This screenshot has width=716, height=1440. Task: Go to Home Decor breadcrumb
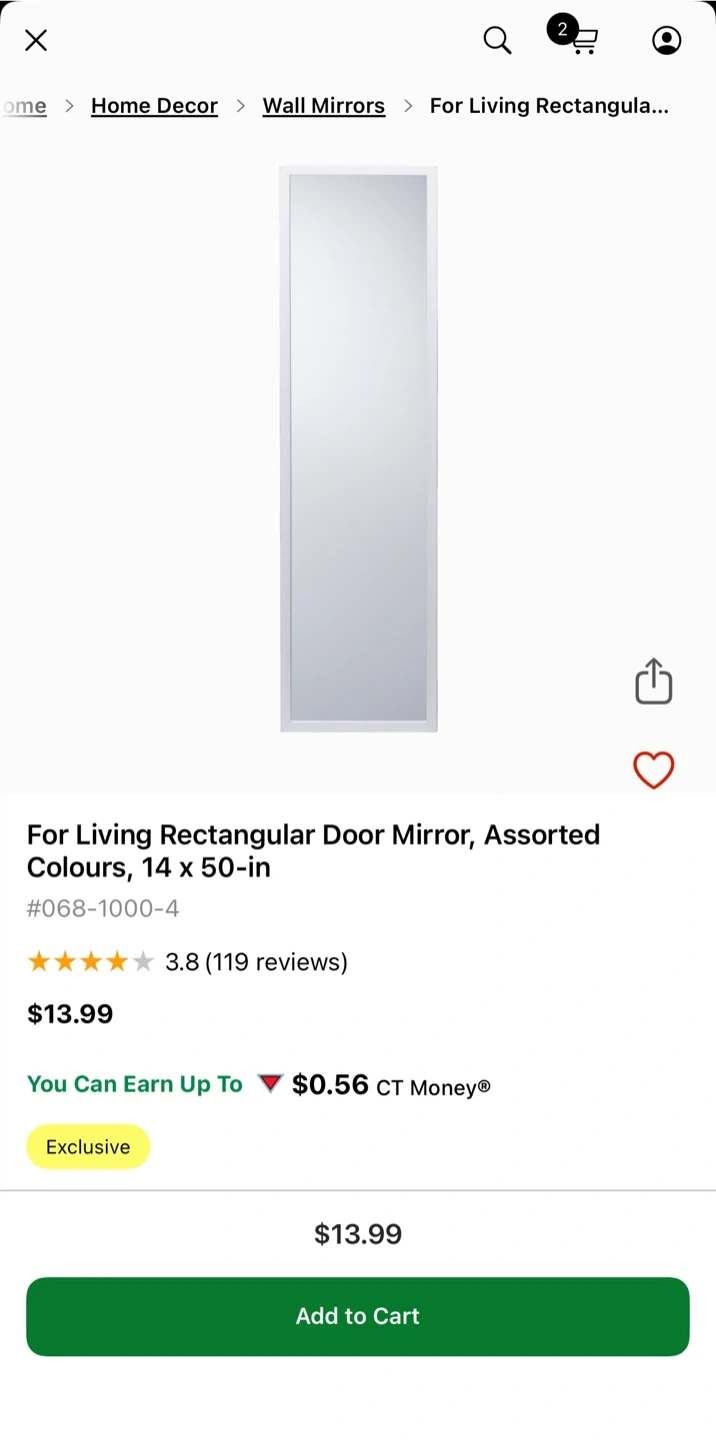(x=154, y=106)
